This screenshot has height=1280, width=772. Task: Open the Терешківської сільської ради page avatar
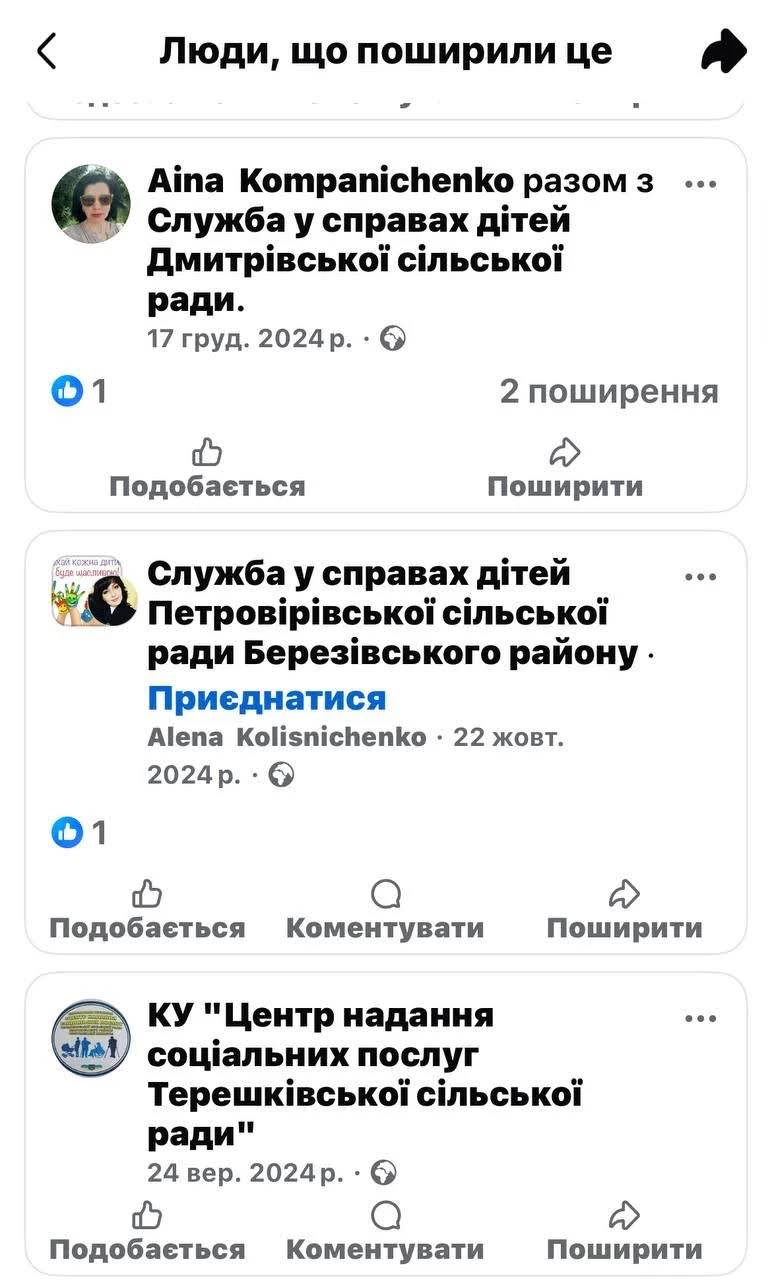[x=91, y=1038]
